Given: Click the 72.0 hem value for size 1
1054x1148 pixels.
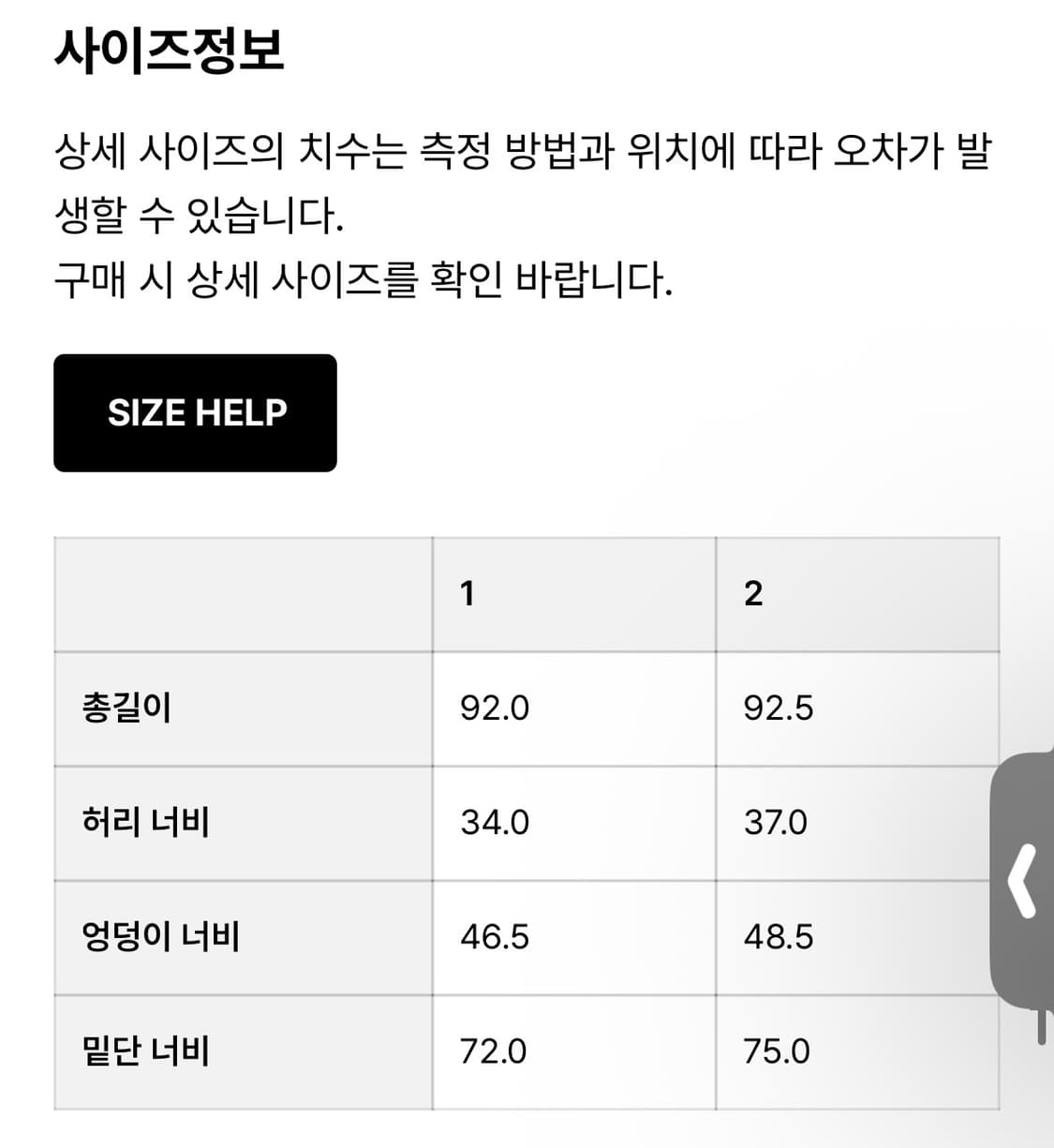Looking at the screenshot, I should [x=495, y=1051].
